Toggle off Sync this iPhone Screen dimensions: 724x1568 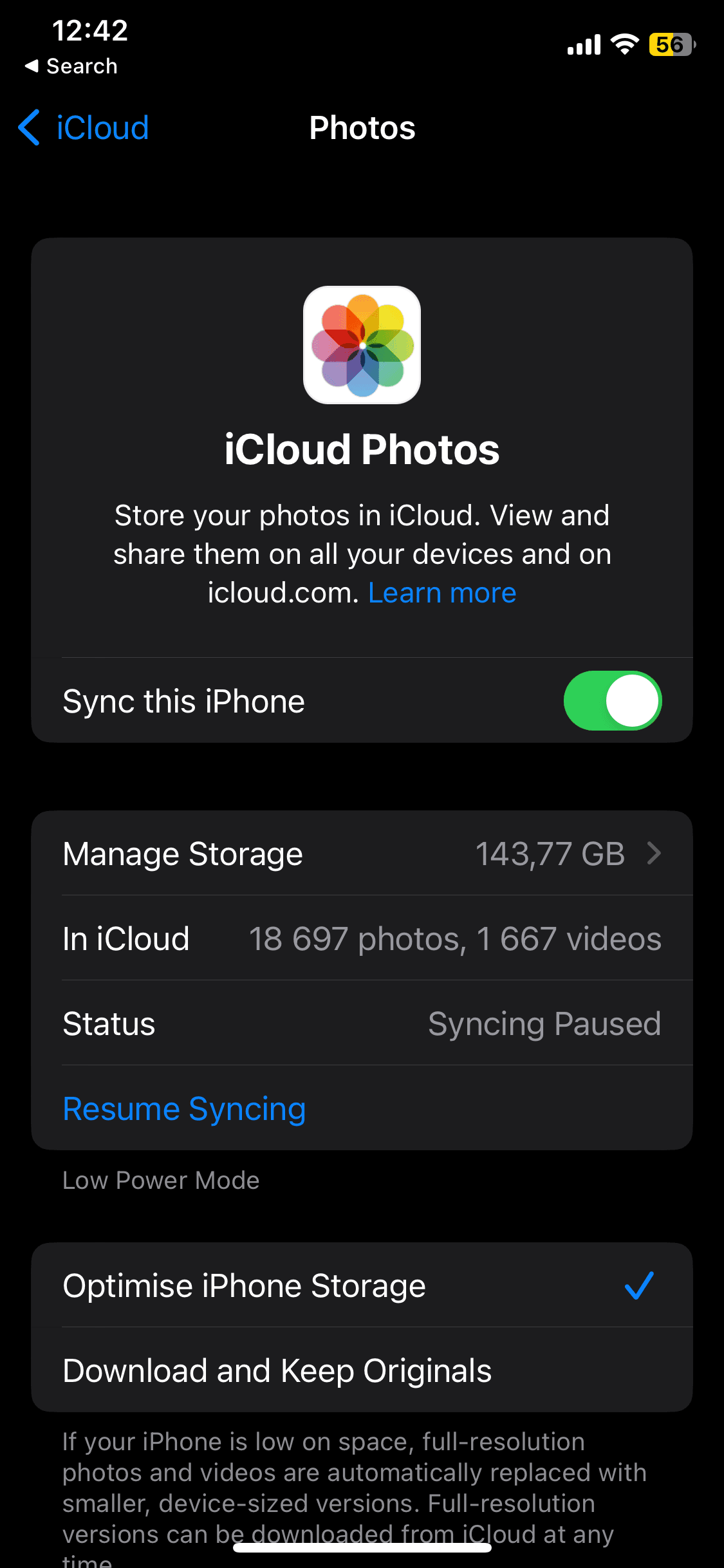point(612,701)
